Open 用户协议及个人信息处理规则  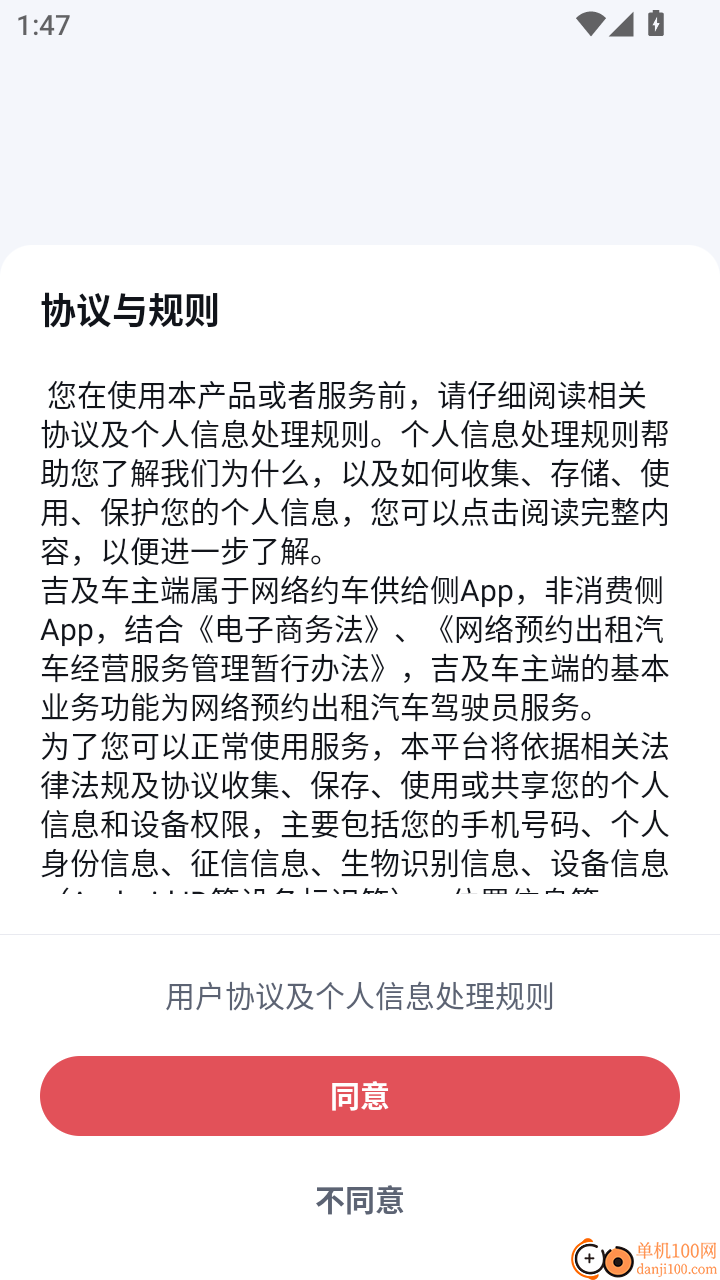click(x=360, y=996)
